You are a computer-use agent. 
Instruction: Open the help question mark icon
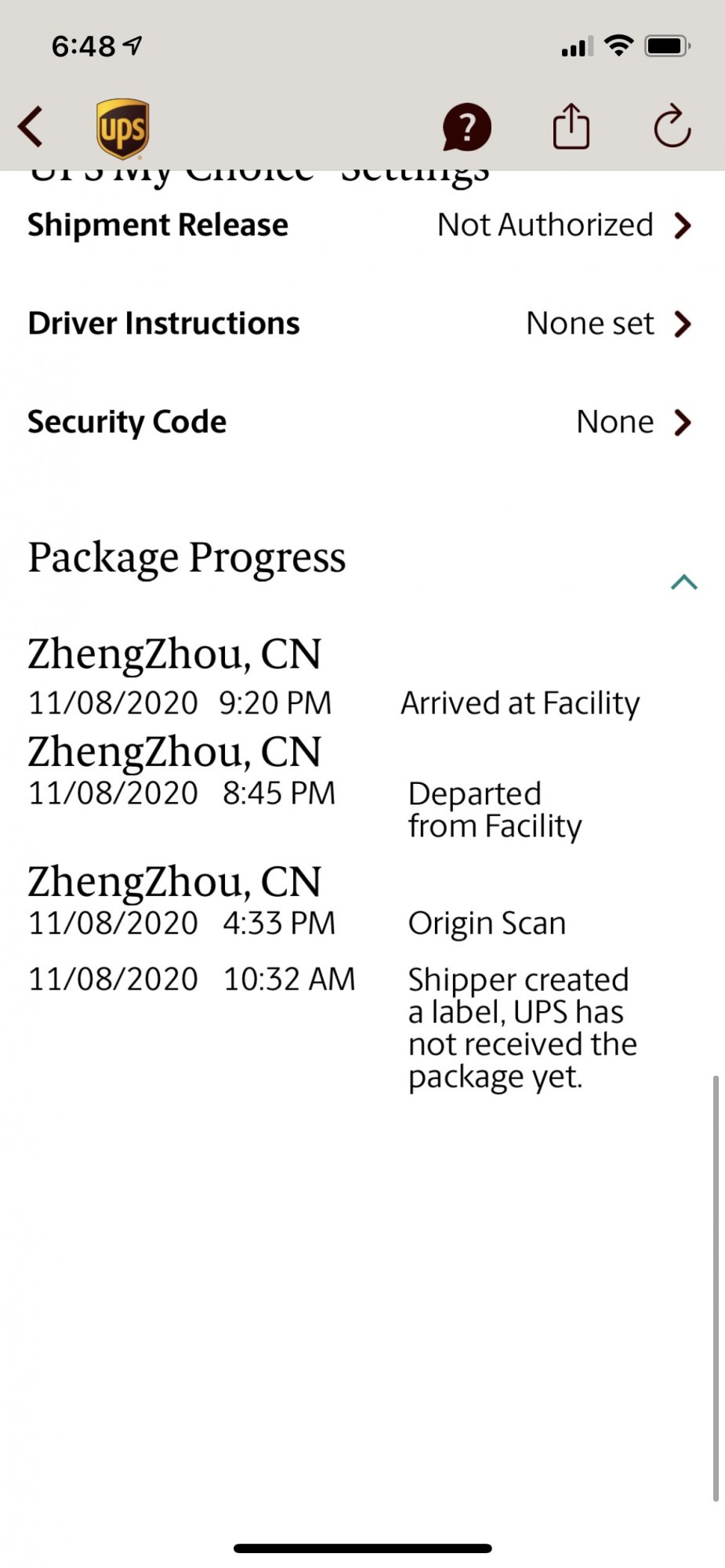466,127
